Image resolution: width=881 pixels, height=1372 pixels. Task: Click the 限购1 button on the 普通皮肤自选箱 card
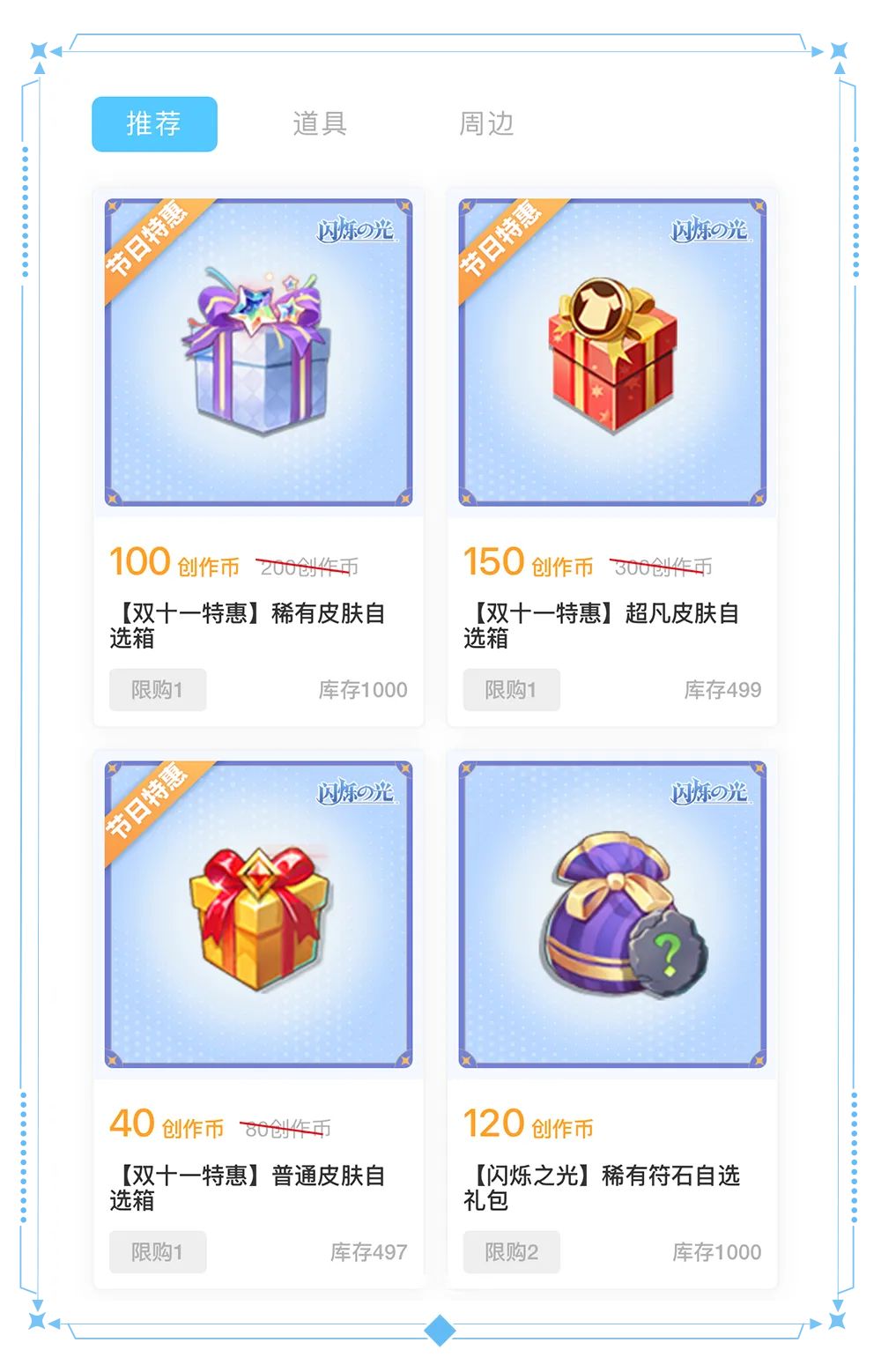point(157,1252)
